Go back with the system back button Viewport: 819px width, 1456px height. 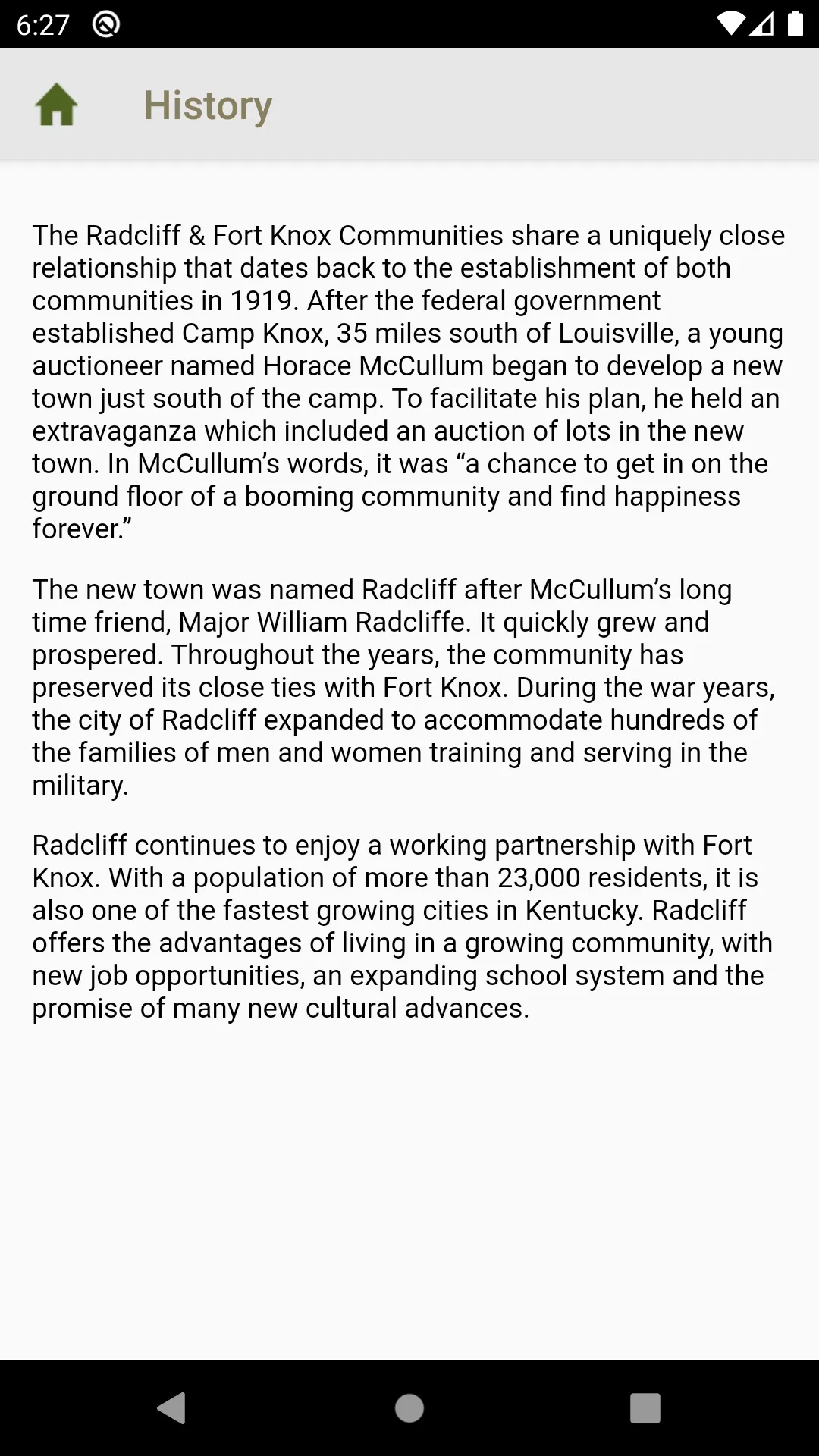(172, 1408)
